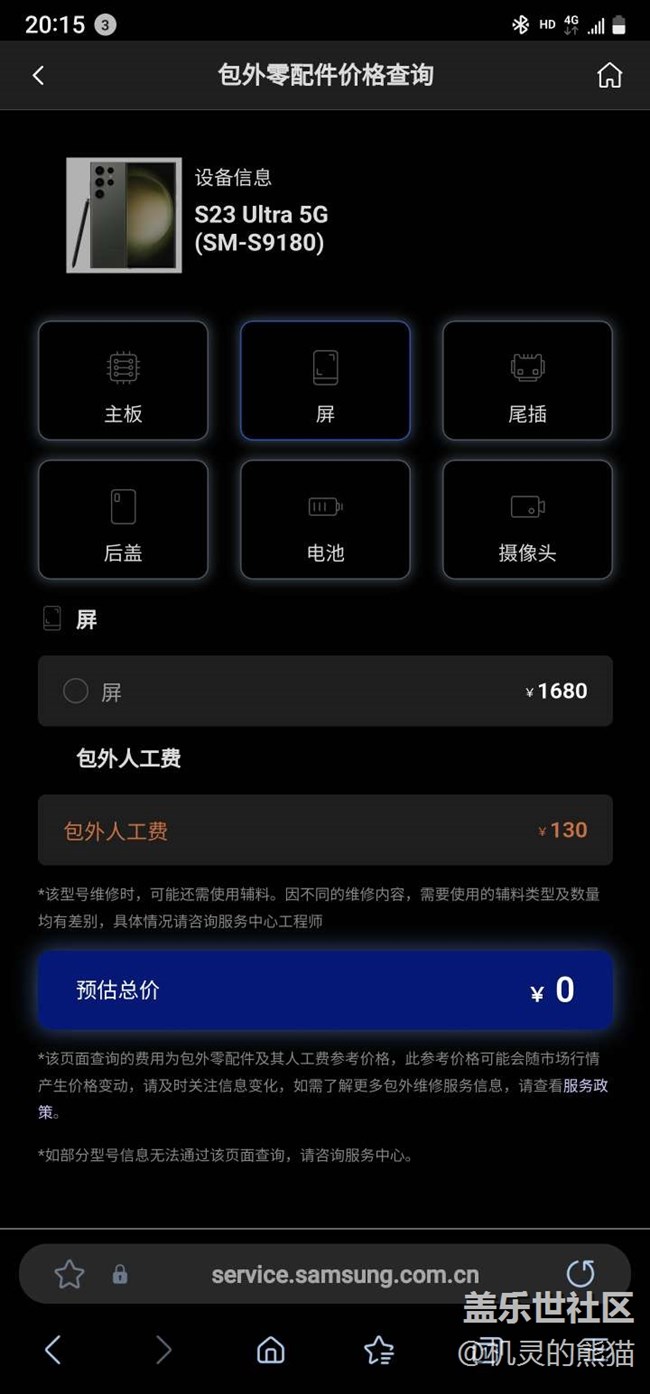Image resolution: width=650 pixels, height=1394 pixels.
Task: Go back from the price query page
Action: [38, 75]
